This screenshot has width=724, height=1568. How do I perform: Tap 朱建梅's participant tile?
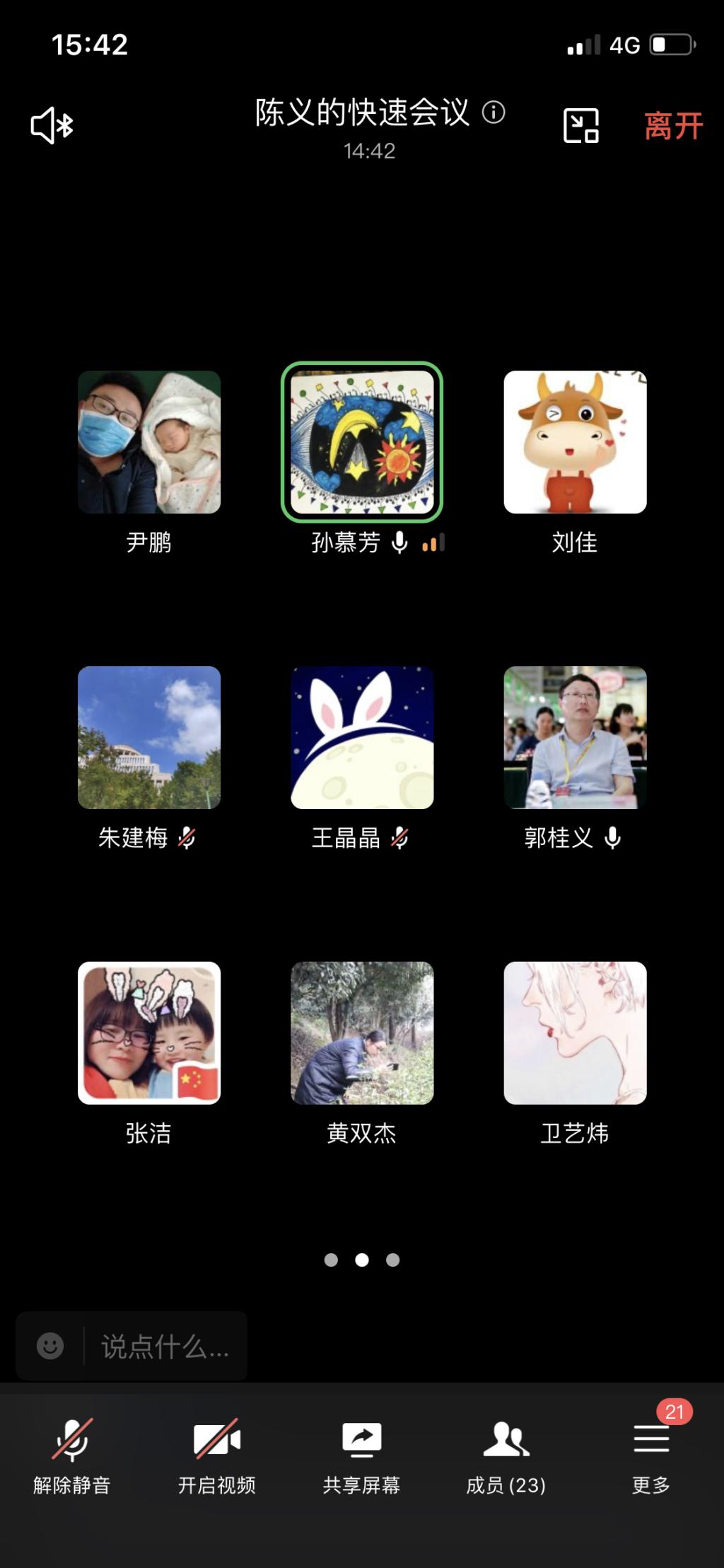tap(149, 738)
